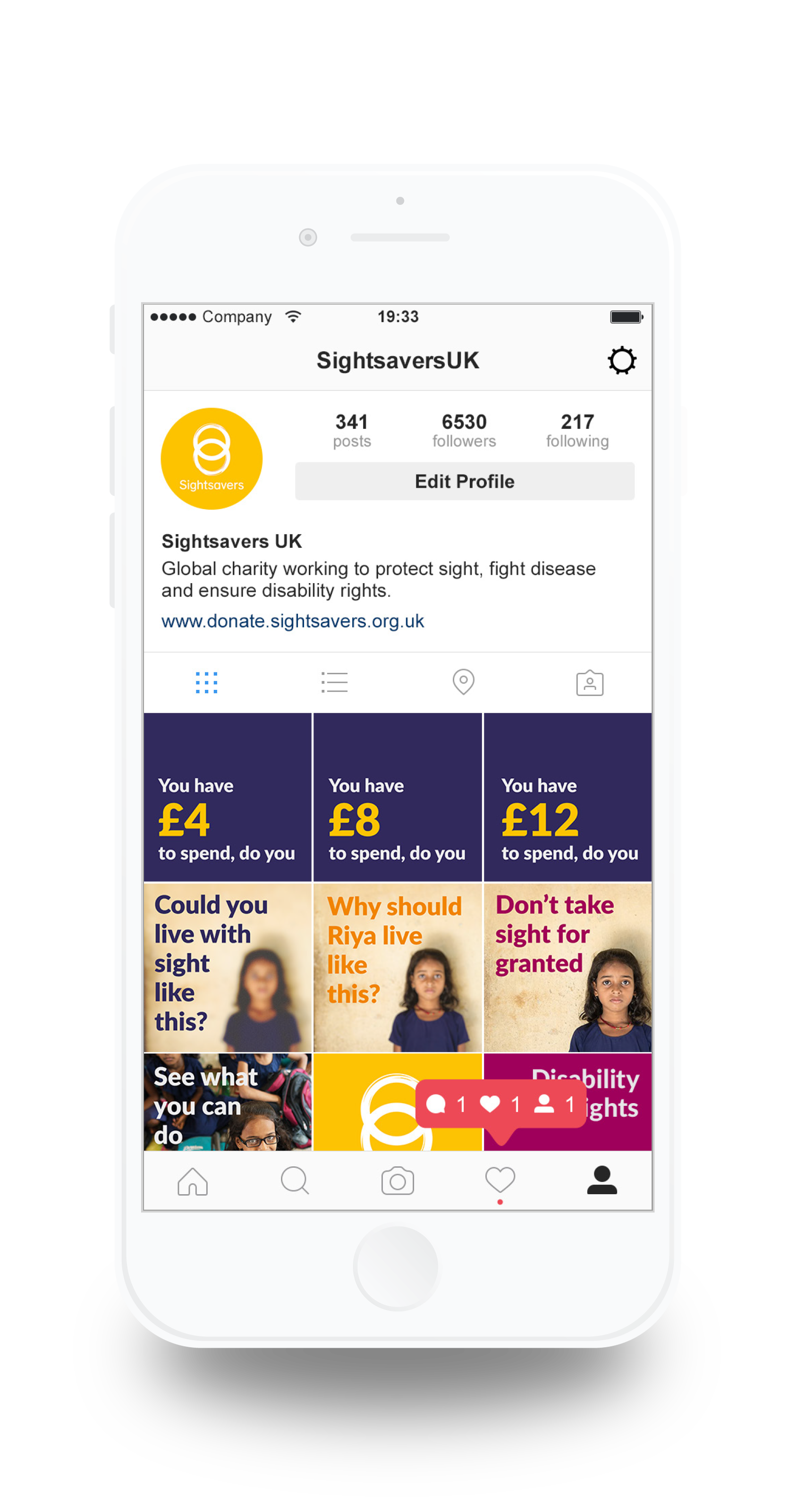Screen dimensions: 796x1512
Task: Open the settings gear icon
Action: (x=622, y=360)
